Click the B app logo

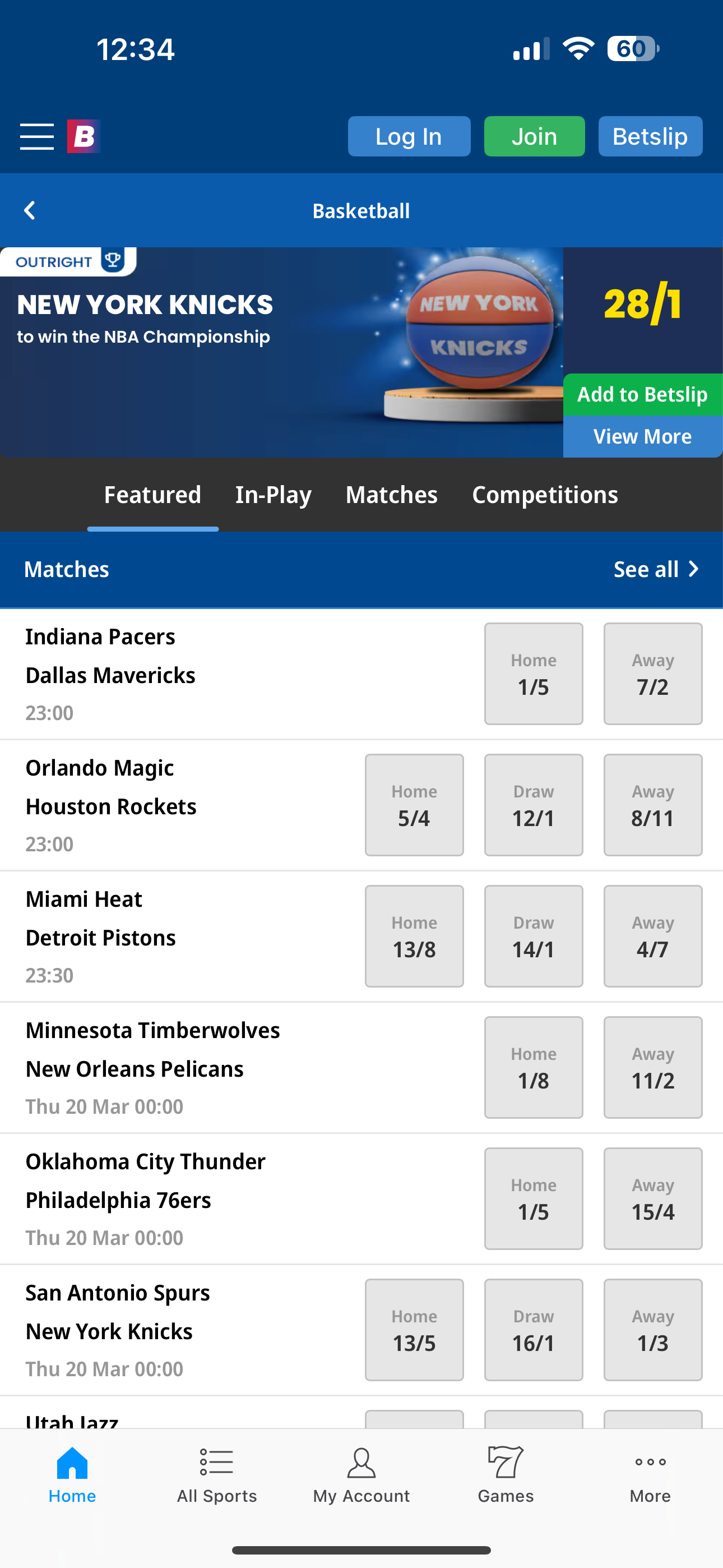point(84,136)
